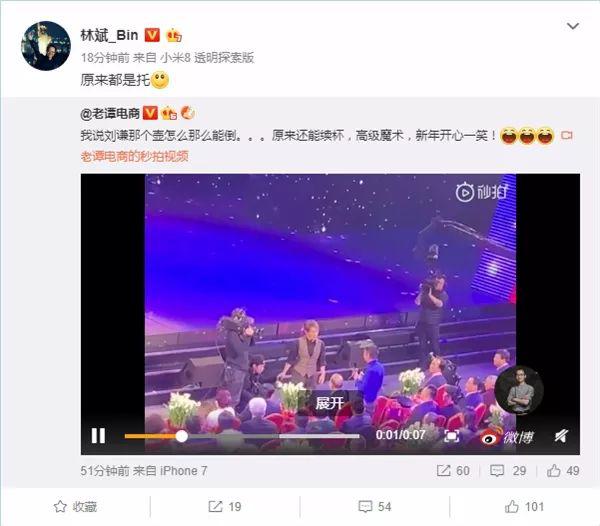
Task: Tap the 展开 expand button on video
Action: click(x=330, y=404)
